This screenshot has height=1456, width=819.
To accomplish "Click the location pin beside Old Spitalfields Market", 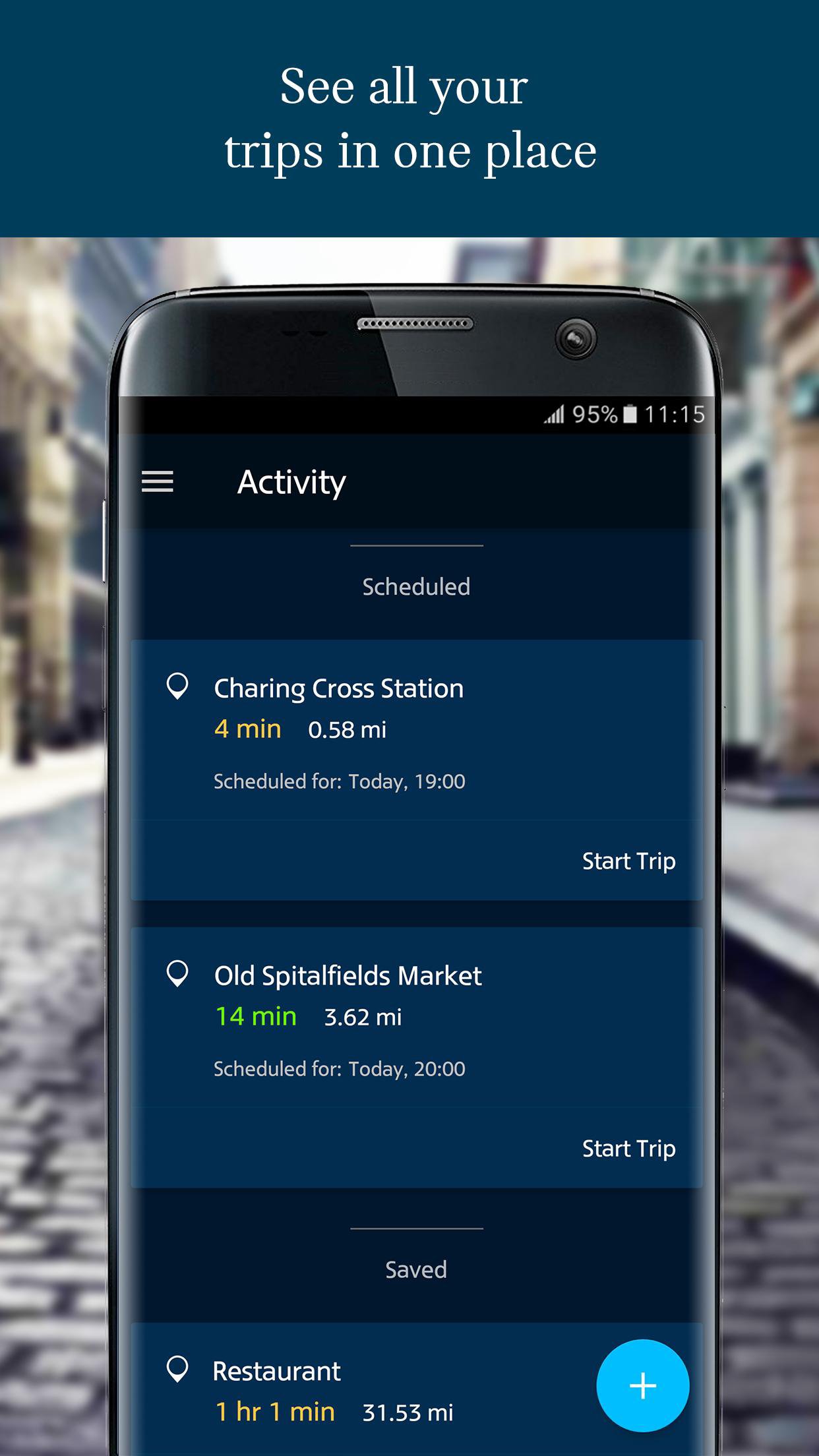I will click(177, 975).
